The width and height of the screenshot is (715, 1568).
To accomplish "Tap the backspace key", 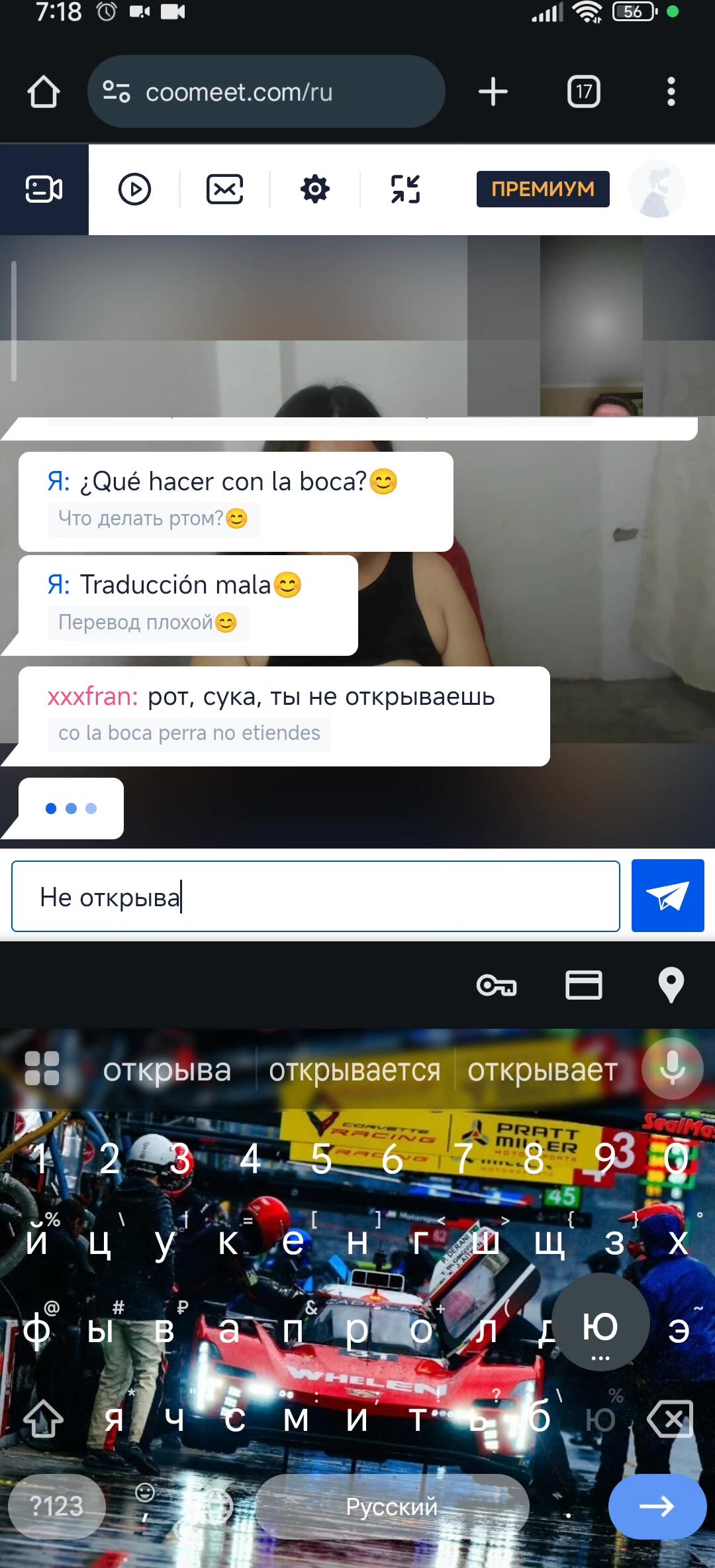I will (x=670, y=1419).
